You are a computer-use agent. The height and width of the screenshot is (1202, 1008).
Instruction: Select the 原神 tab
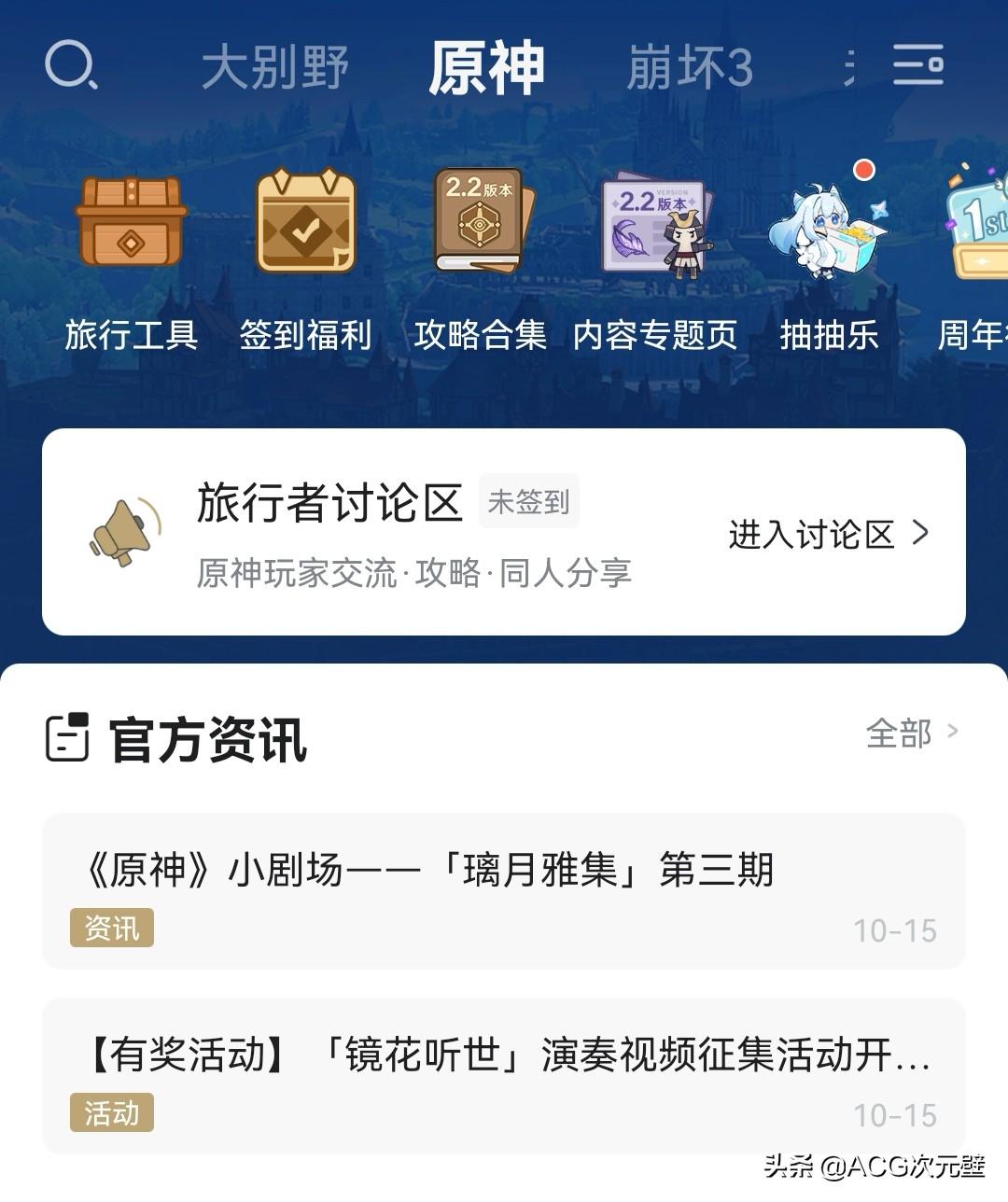coord(486,68)
